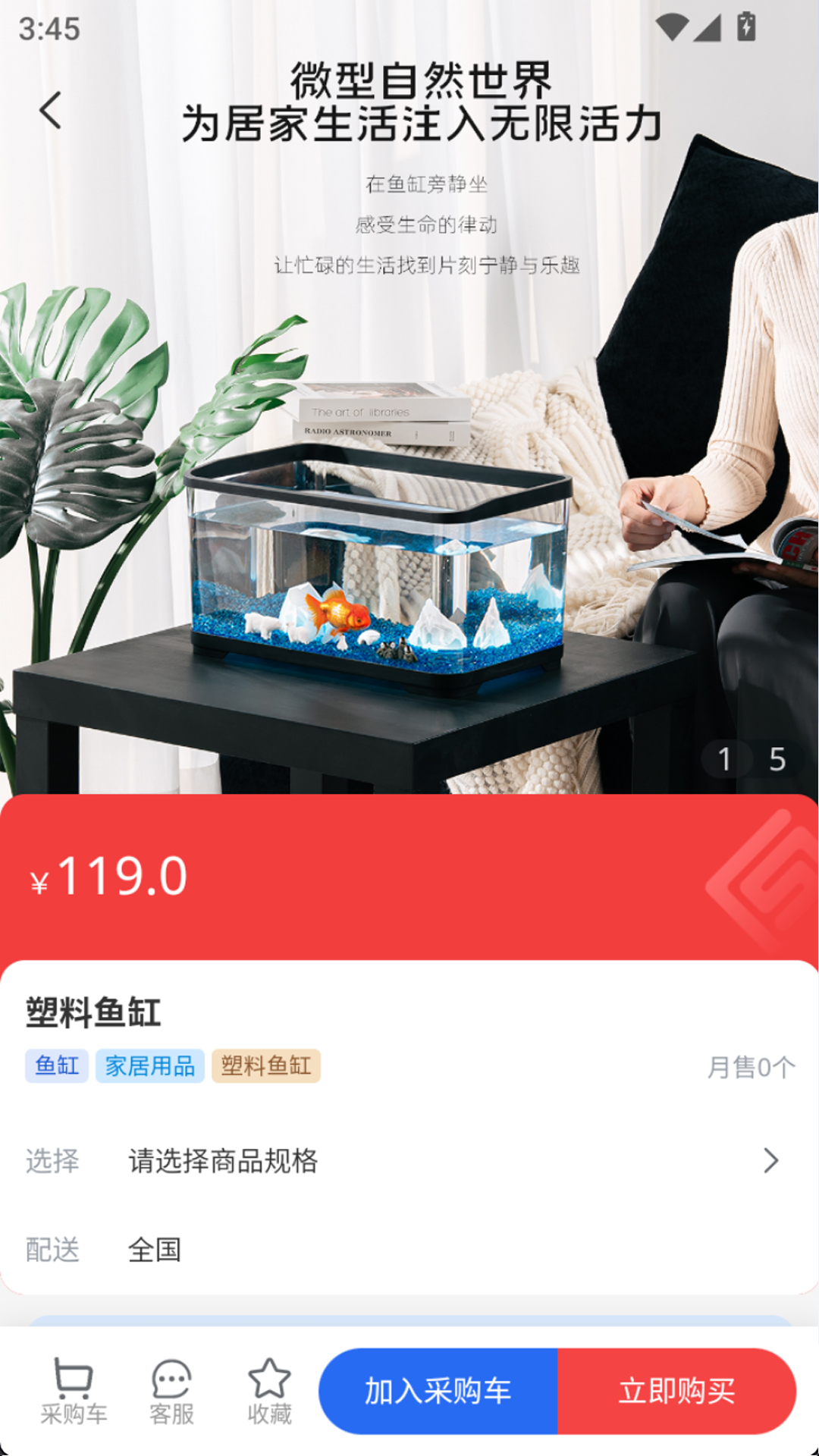Select the 鱼缸 category tag
This screenshot has width=819, height=1456.
pyautogui.click(x=57, y=1065)
